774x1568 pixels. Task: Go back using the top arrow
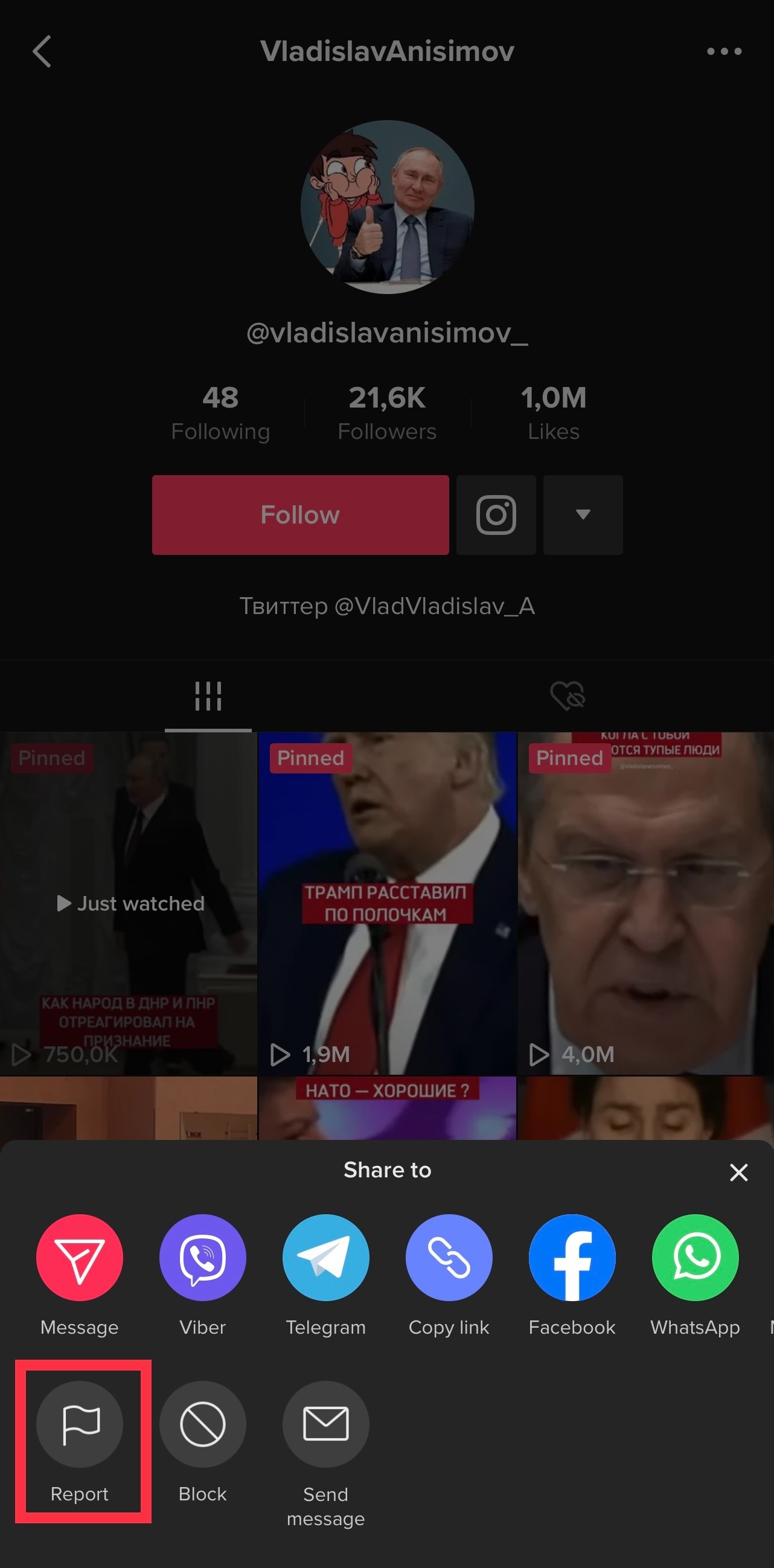(42, 51)
